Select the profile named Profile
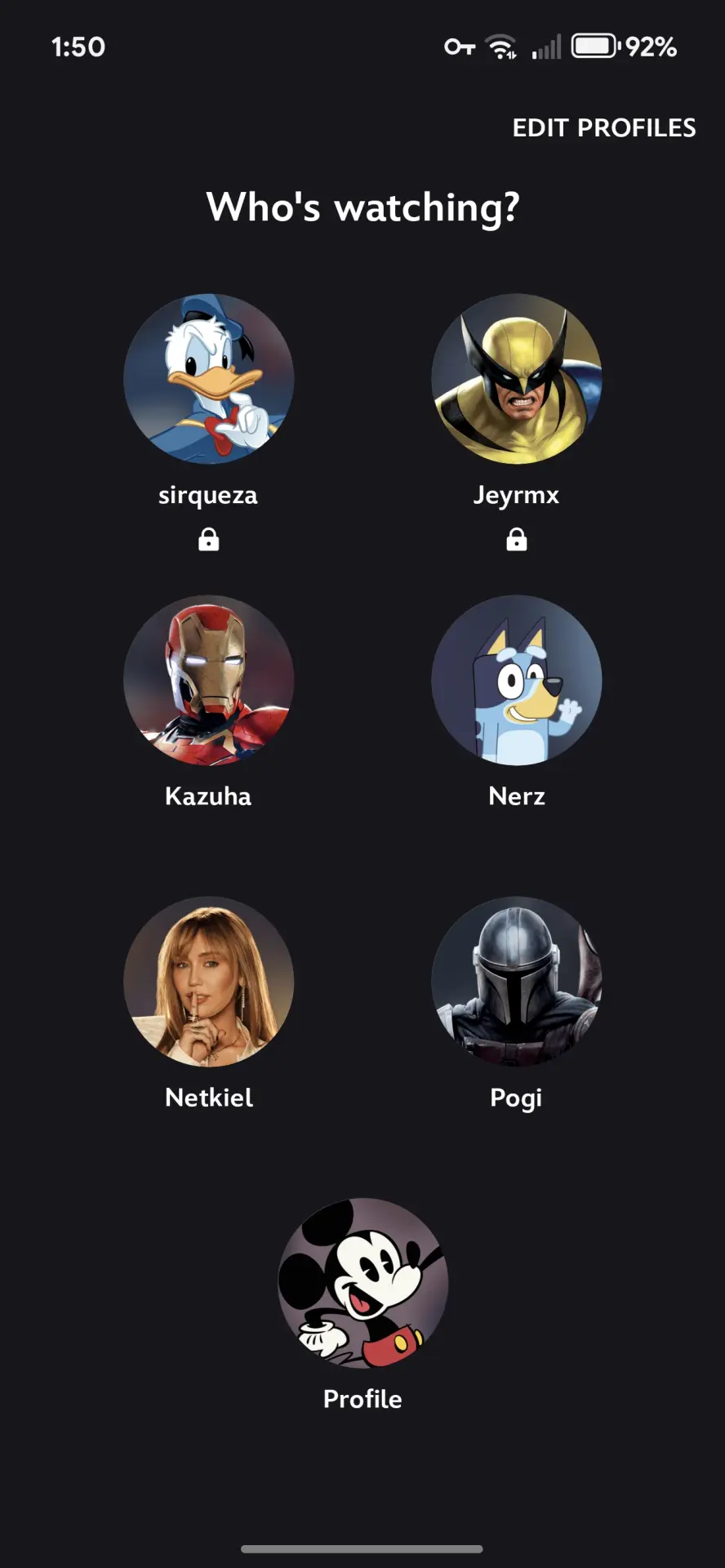 [363, 1283]
